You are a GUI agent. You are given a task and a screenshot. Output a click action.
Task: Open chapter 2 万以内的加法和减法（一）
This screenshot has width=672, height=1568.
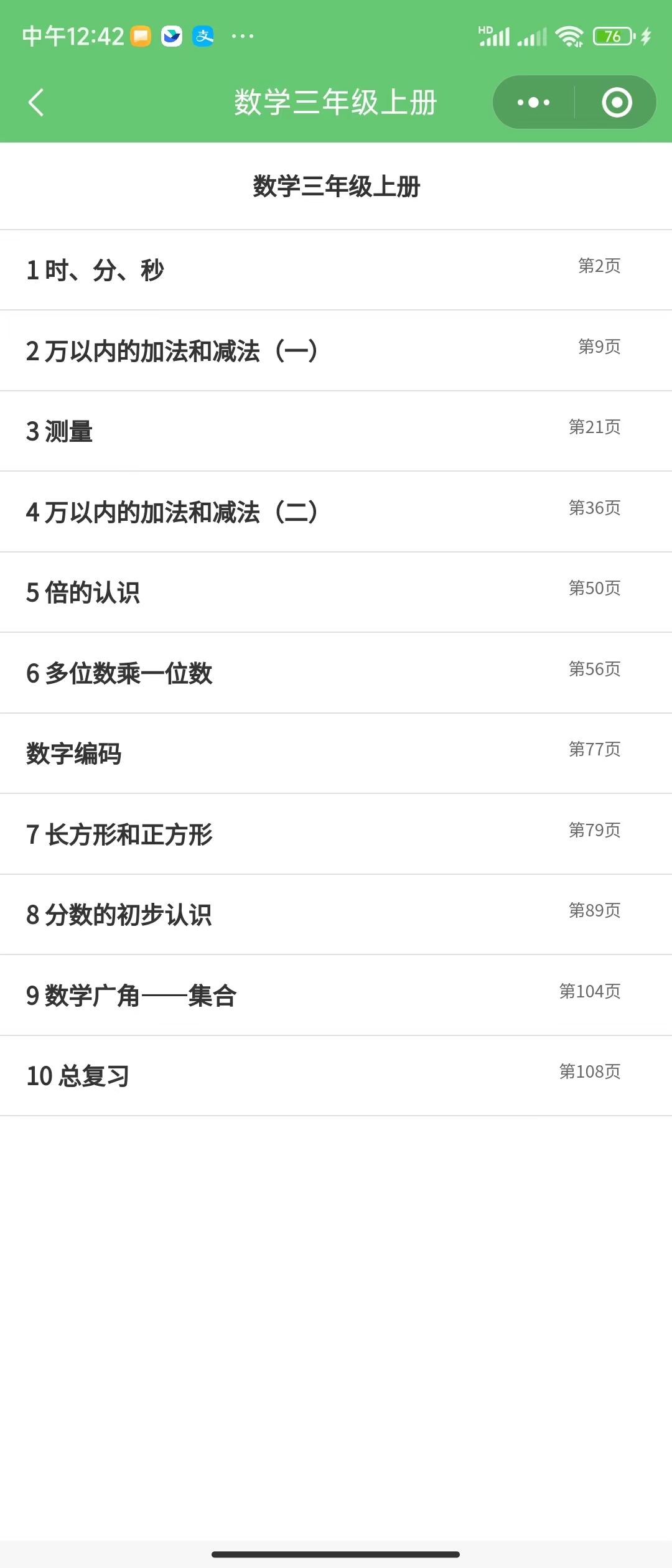pos(336,351)
